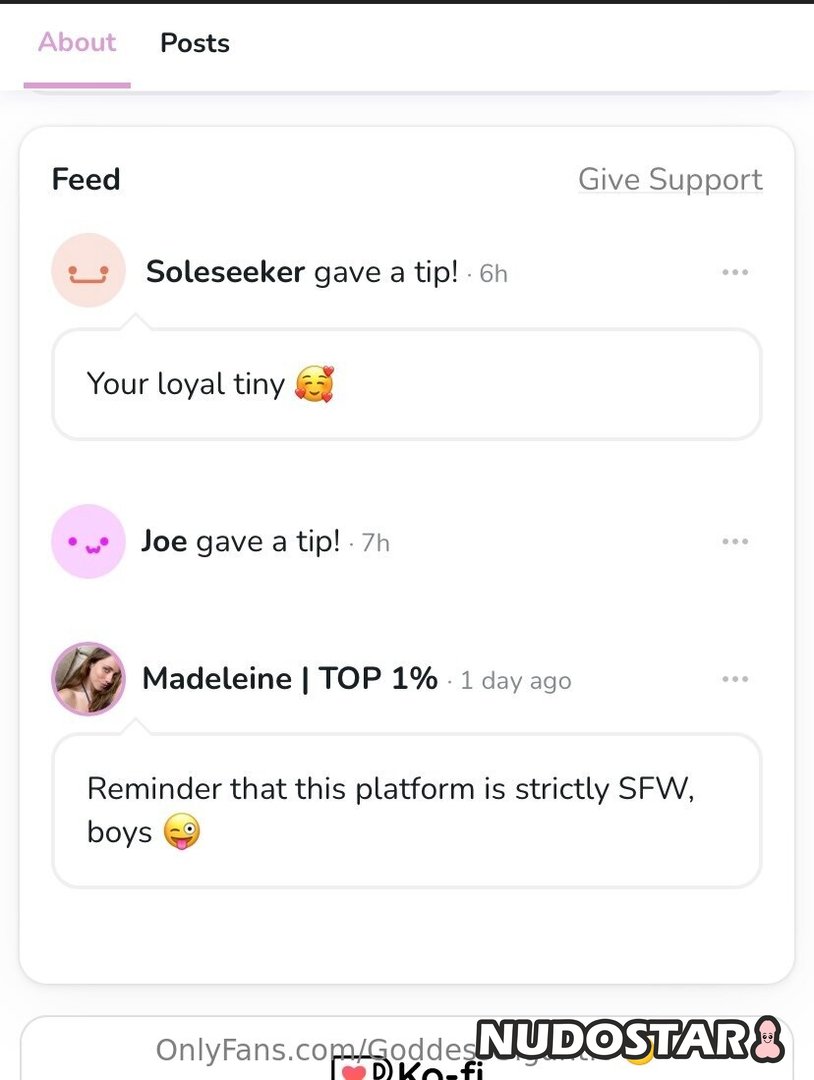Switch to the Posts tab

tap(194, 43)
